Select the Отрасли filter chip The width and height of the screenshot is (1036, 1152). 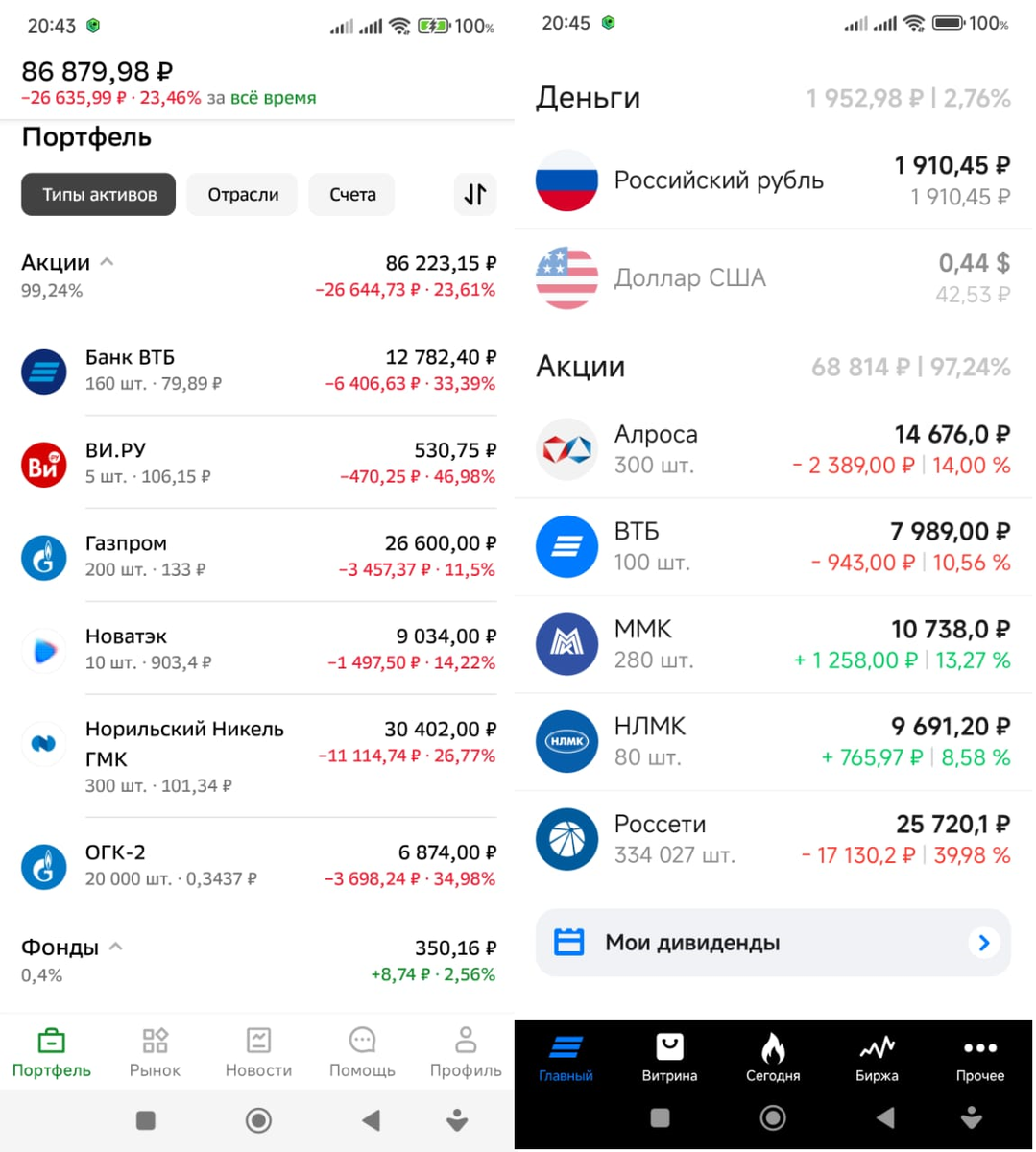[243, 195]
